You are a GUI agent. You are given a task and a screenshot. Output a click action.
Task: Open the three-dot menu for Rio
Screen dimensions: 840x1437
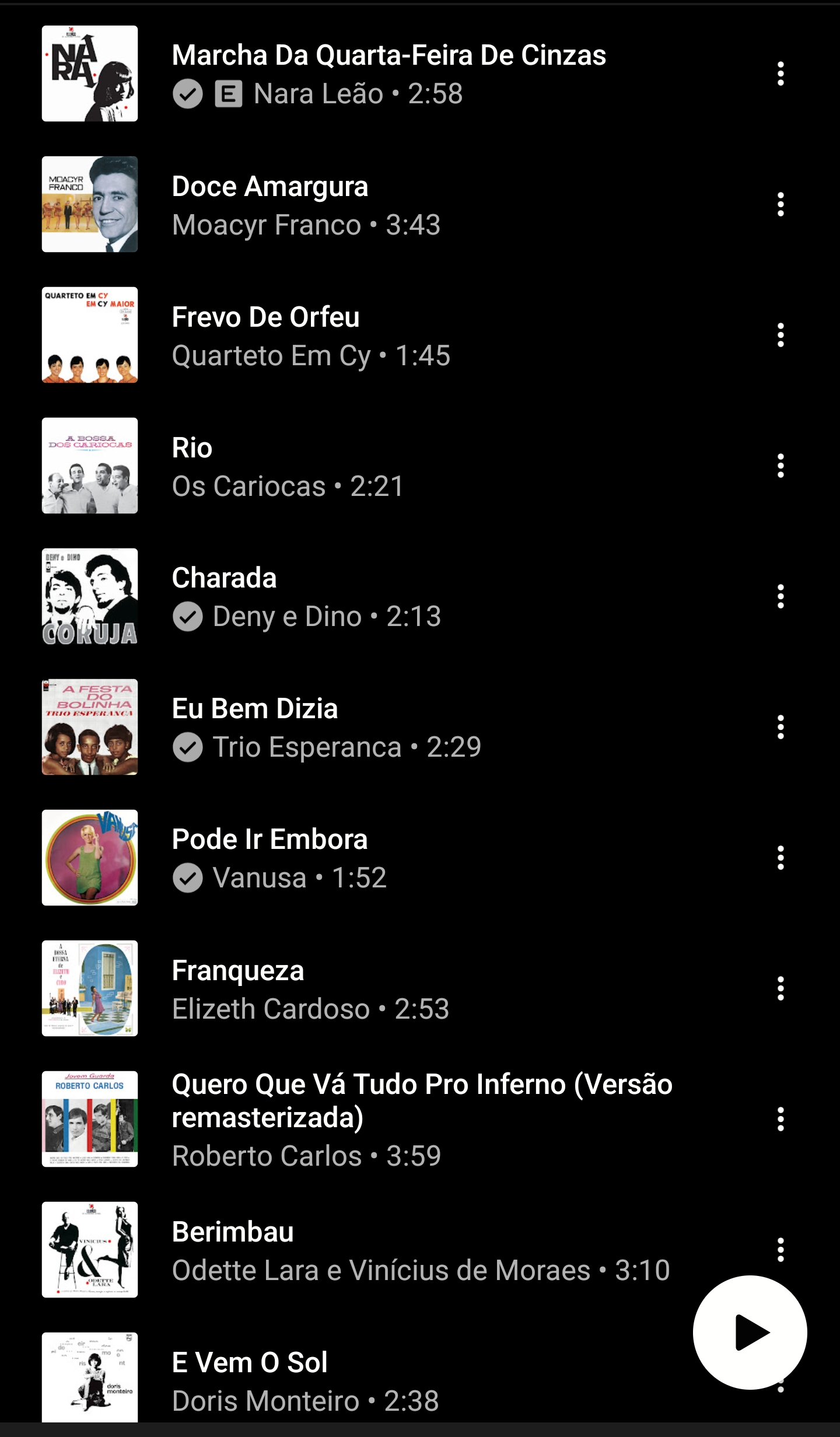coord(780,466)
